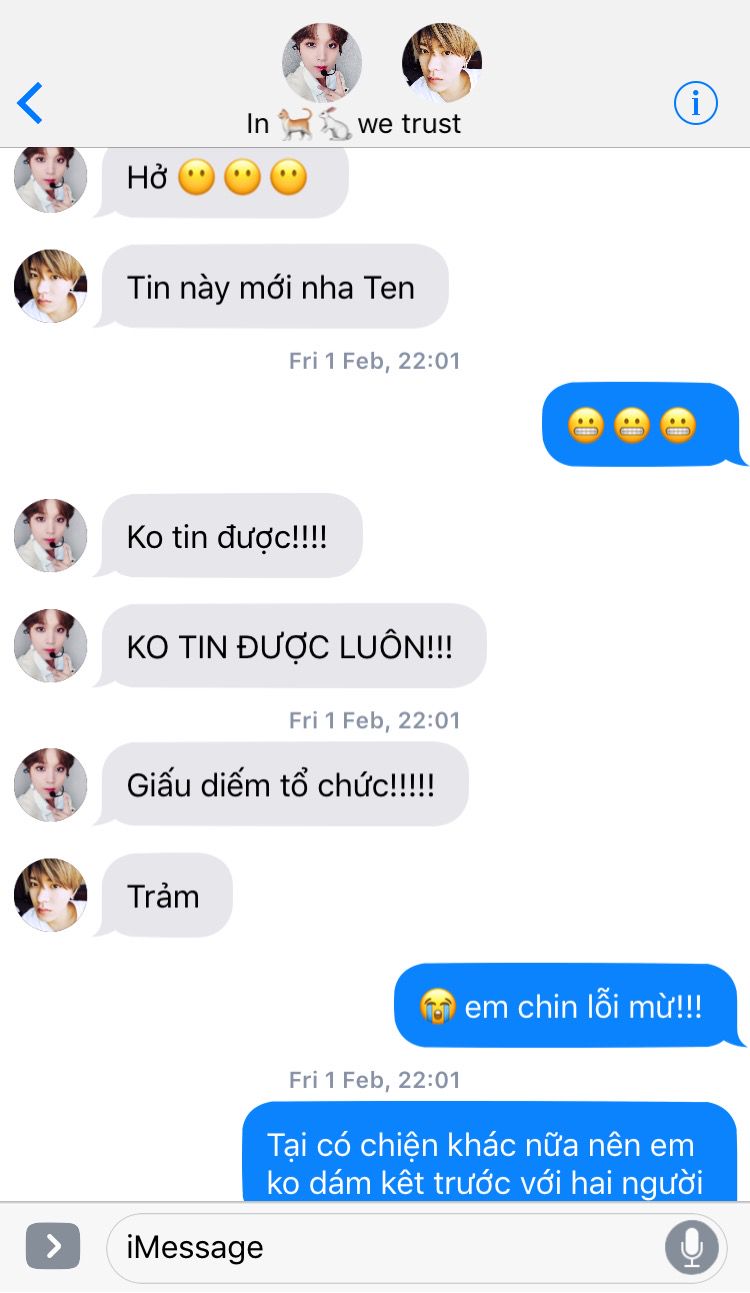750x1293 pixels.
Task: Record an audio message with microphone
Action: tap(692, 1247)
